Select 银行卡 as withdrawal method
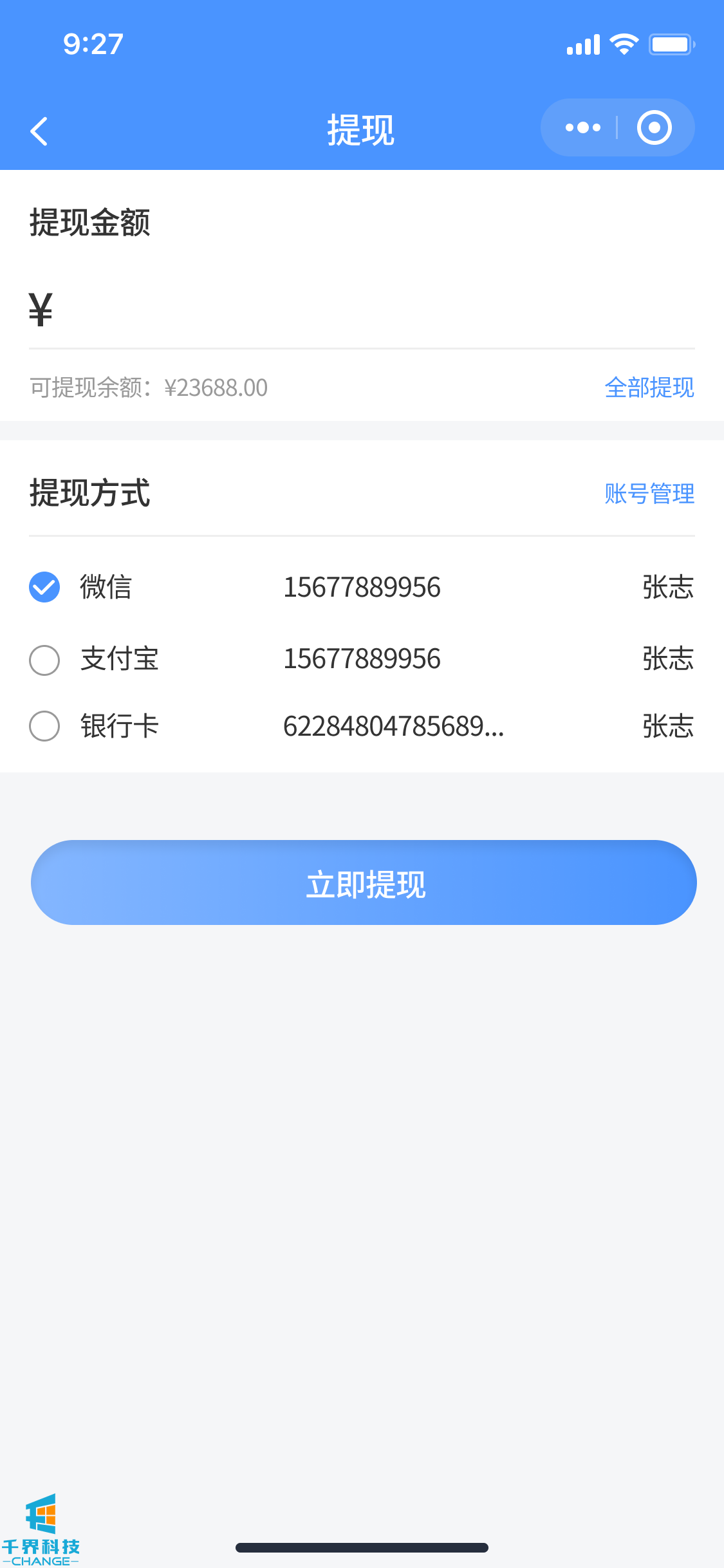The image size is (724, 1568). click(44, 726)
